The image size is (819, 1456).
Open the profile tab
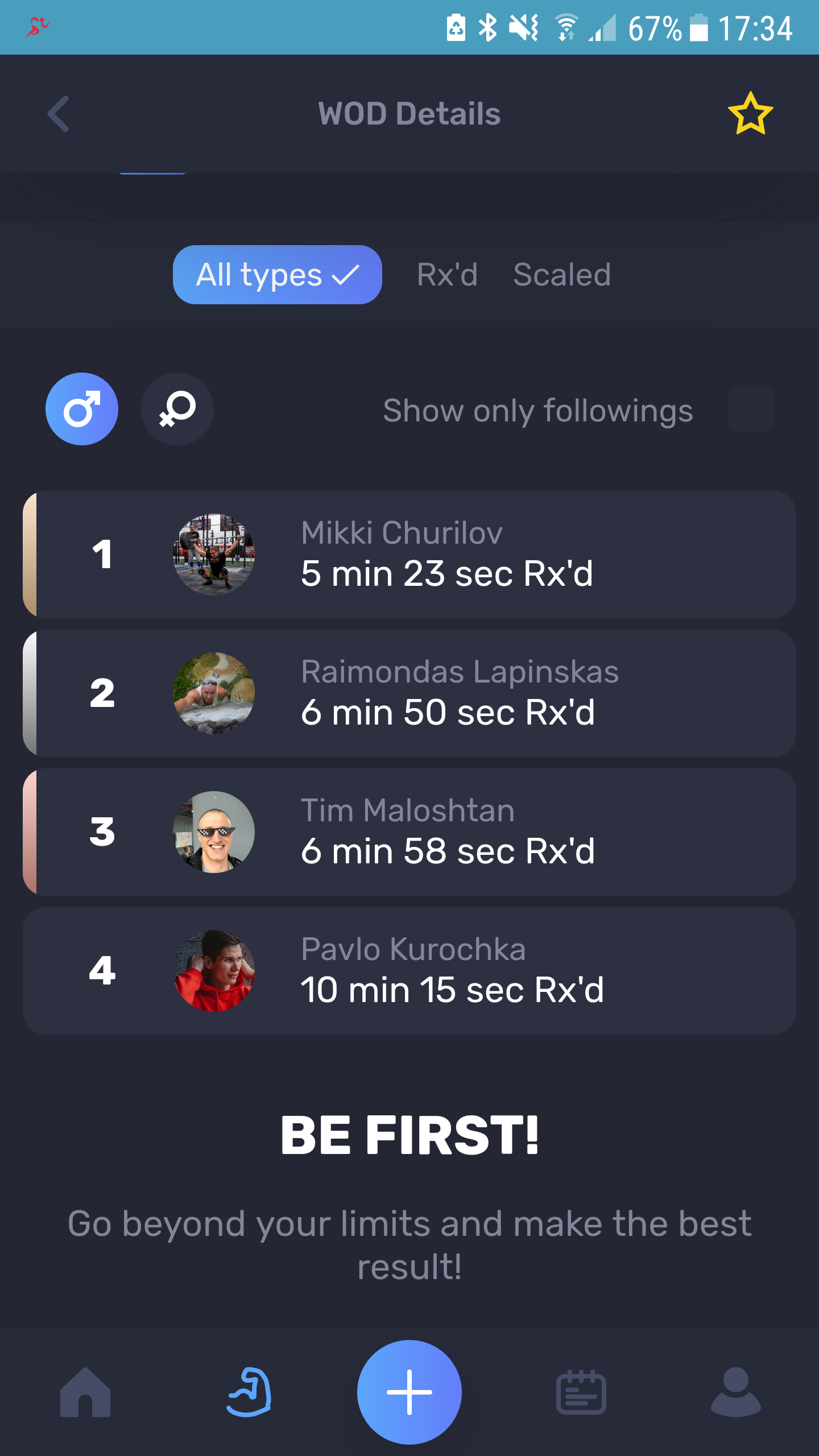pos(736,1392)
